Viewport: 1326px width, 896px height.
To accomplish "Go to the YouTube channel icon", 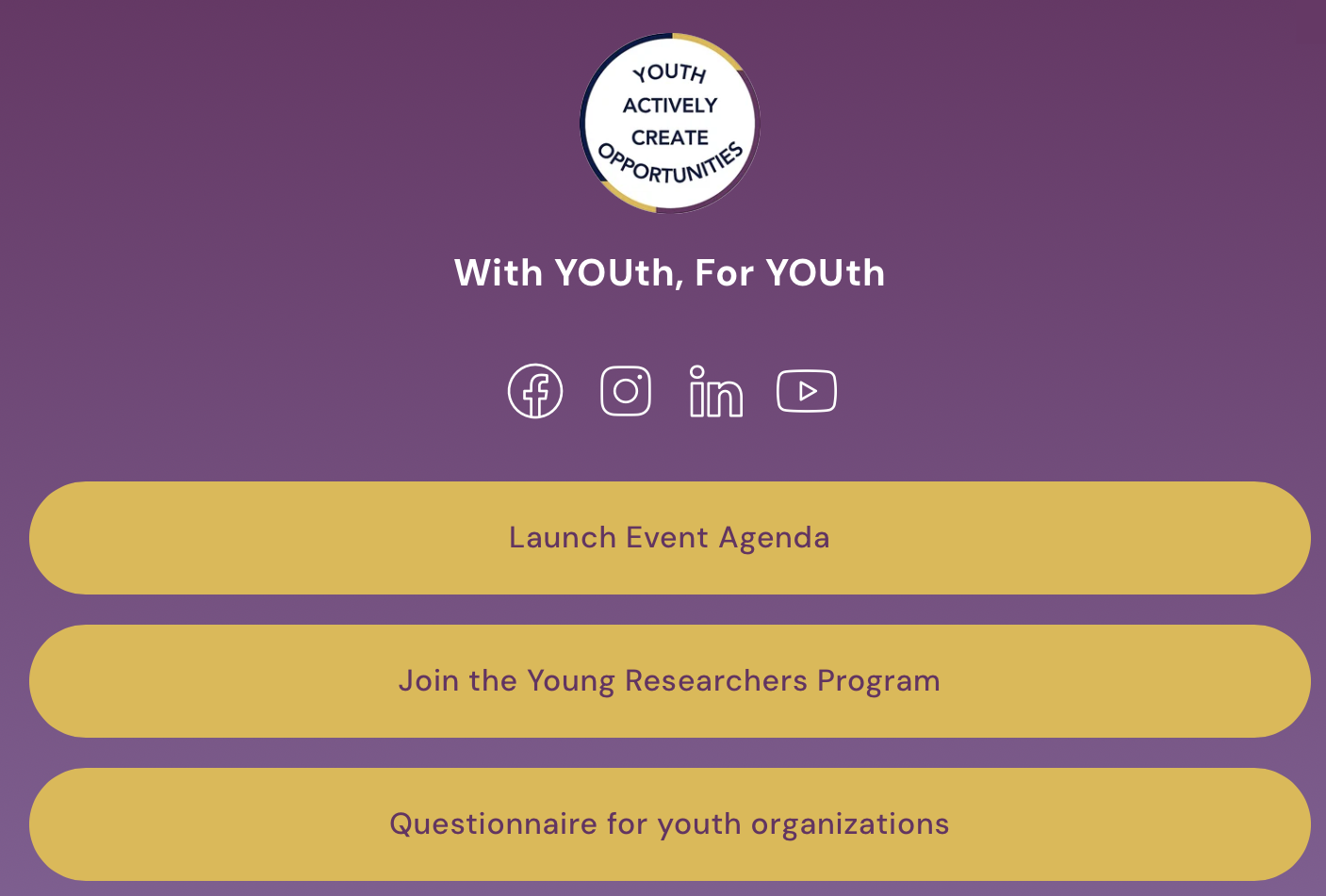I will click(807, 391).
